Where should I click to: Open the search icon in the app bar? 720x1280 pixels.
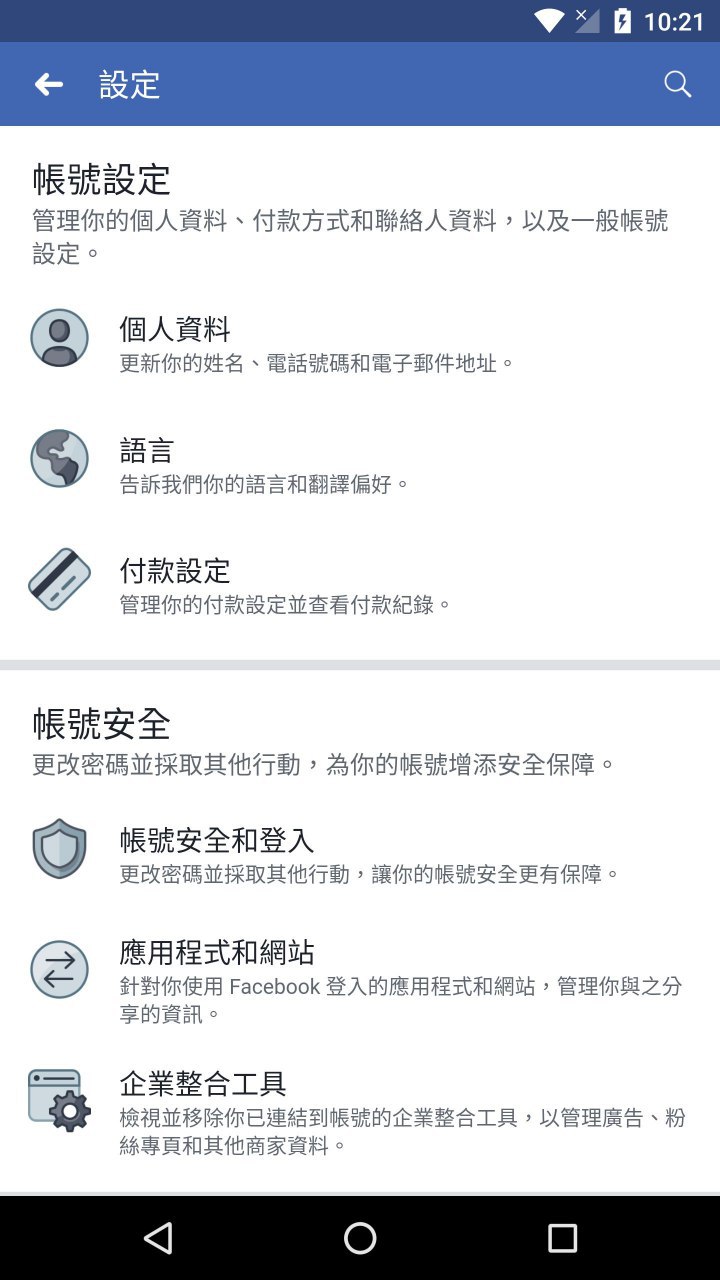[x=677, y=85]
